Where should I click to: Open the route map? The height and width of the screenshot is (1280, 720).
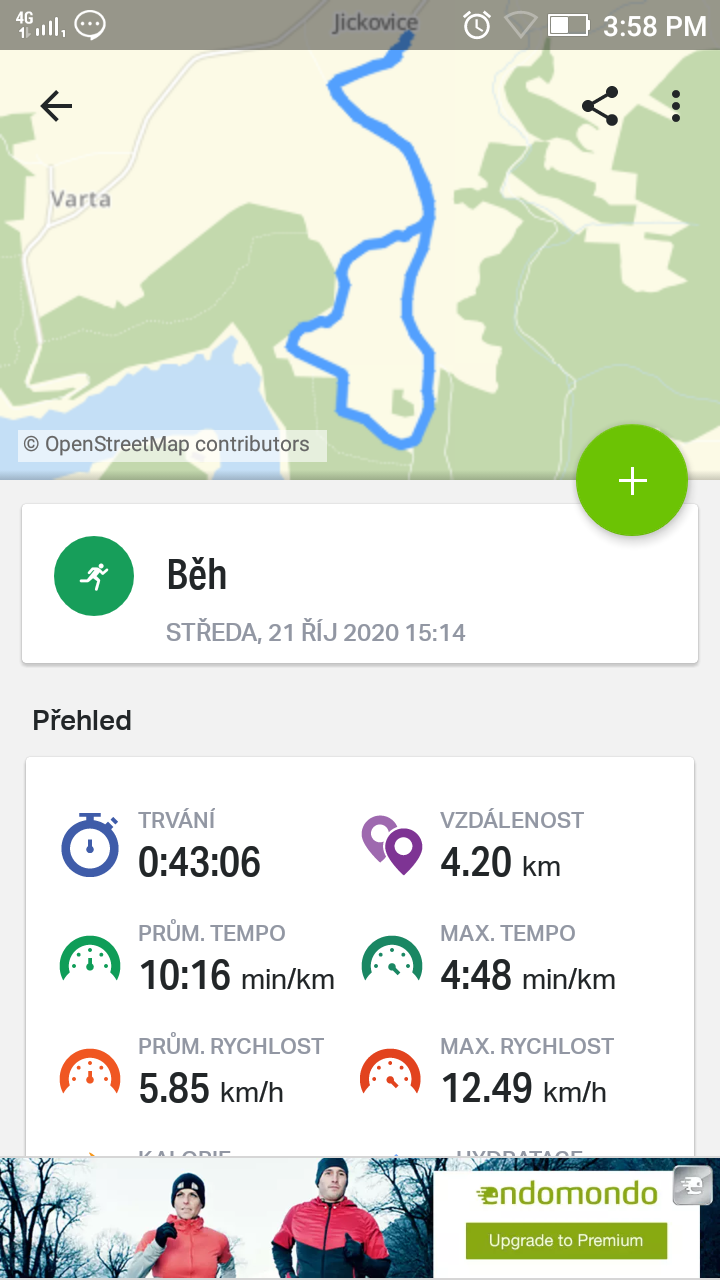click(300, 280)
